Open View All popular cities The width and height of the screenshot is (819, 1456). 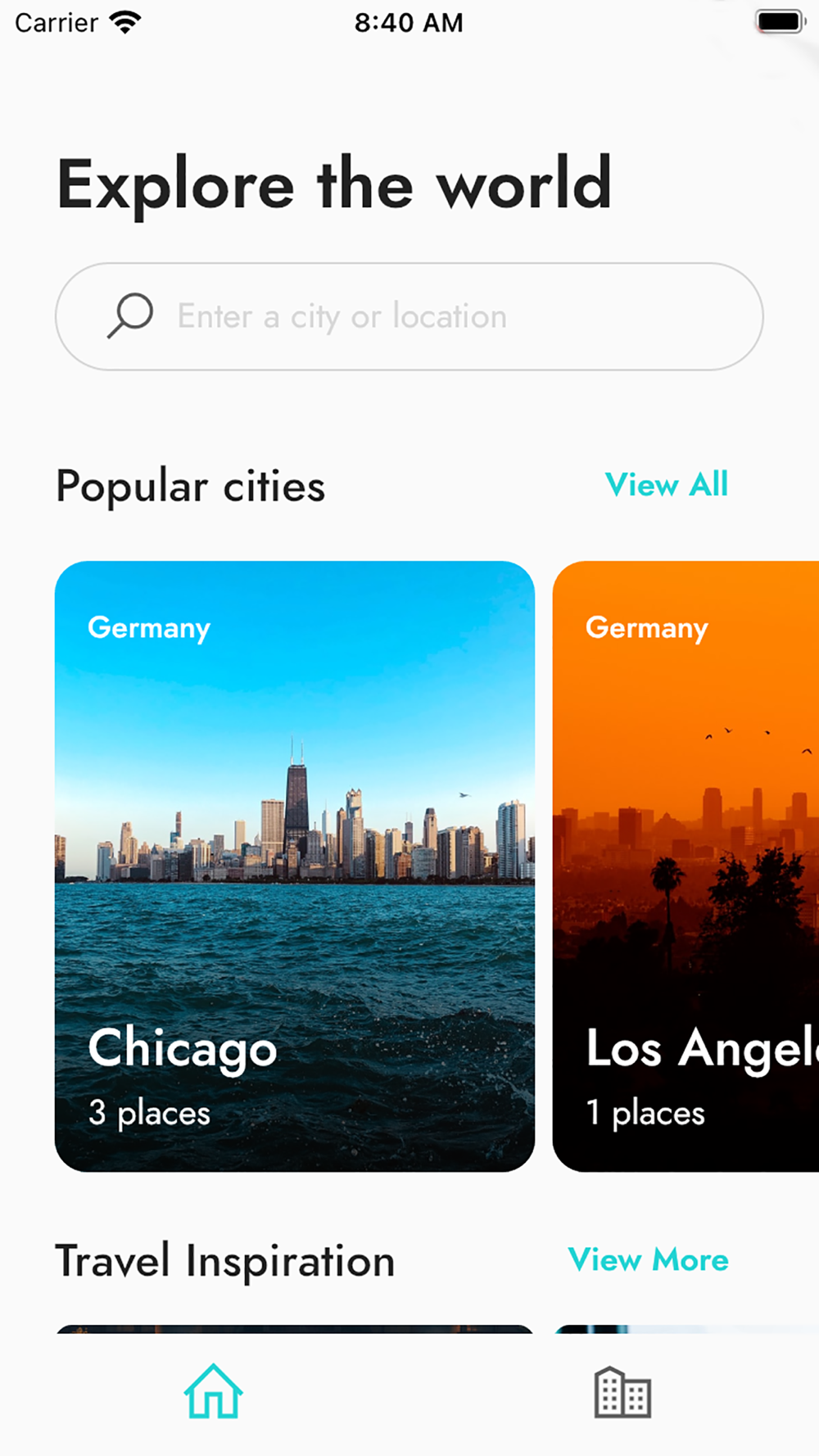point(667,485)
